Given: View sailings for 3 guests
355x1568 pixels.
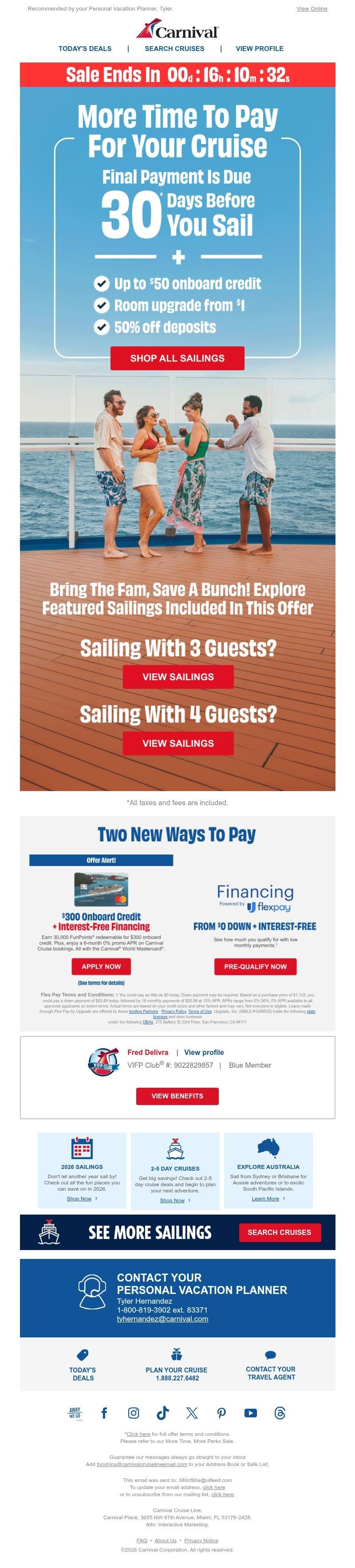Looking at the screenshot, I should click(x=178, y=676).
